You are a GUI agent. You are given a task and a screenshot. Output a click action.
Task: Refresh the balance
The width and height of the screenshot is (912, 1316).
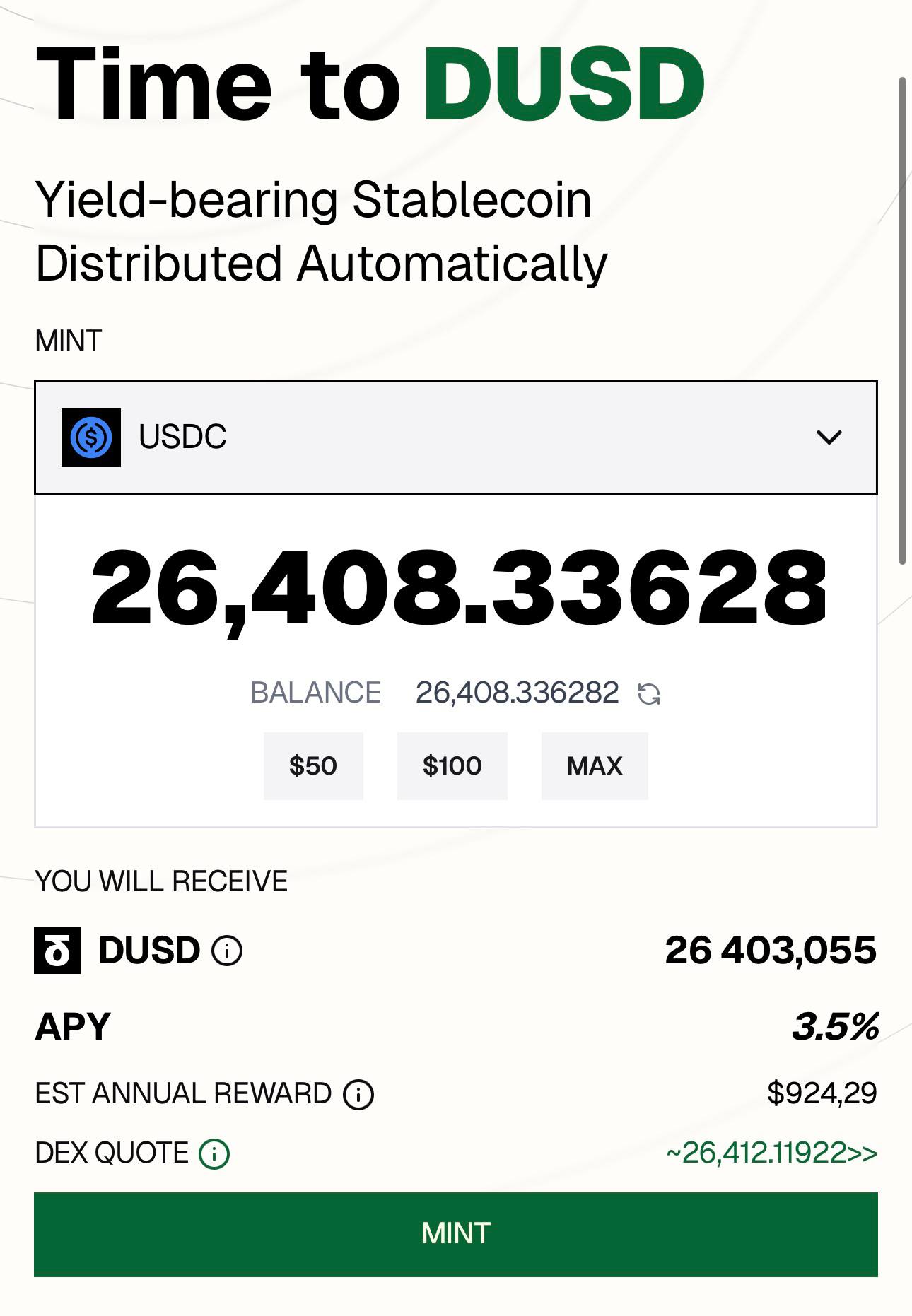tap(648, 693)
